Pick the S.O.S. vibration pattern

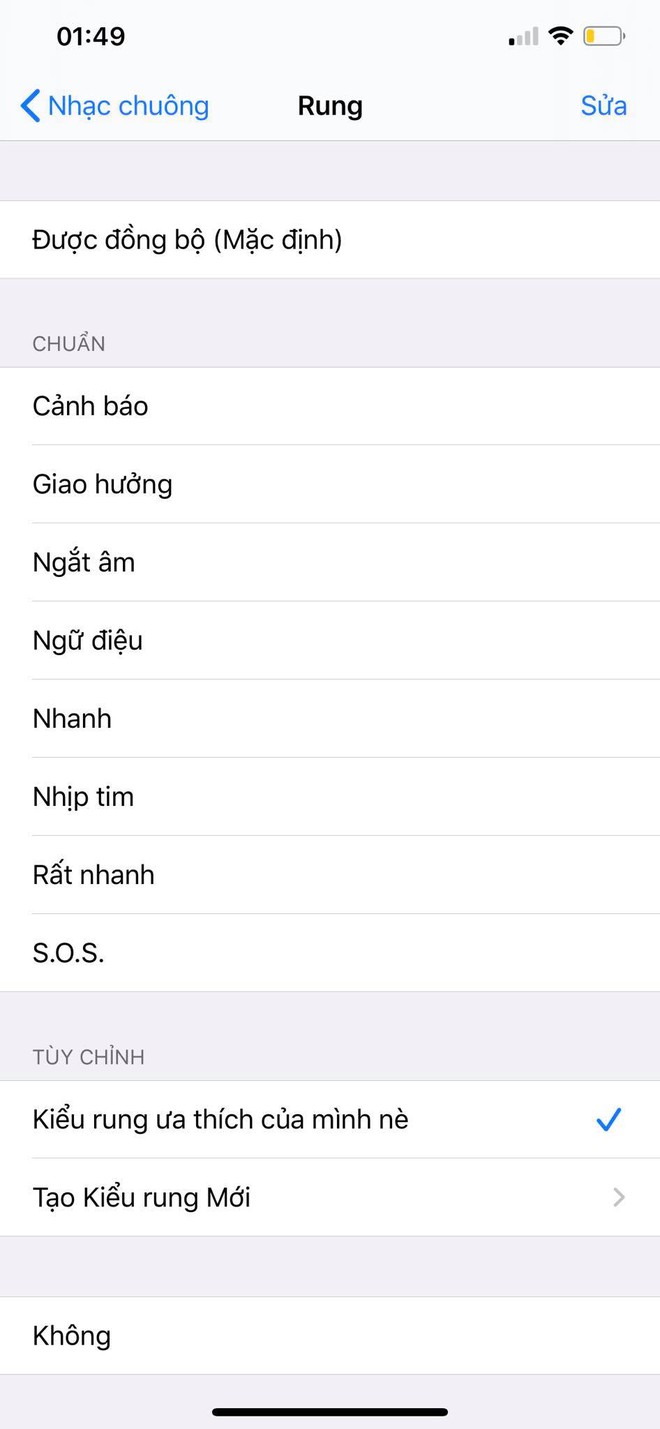pos(330,952)
